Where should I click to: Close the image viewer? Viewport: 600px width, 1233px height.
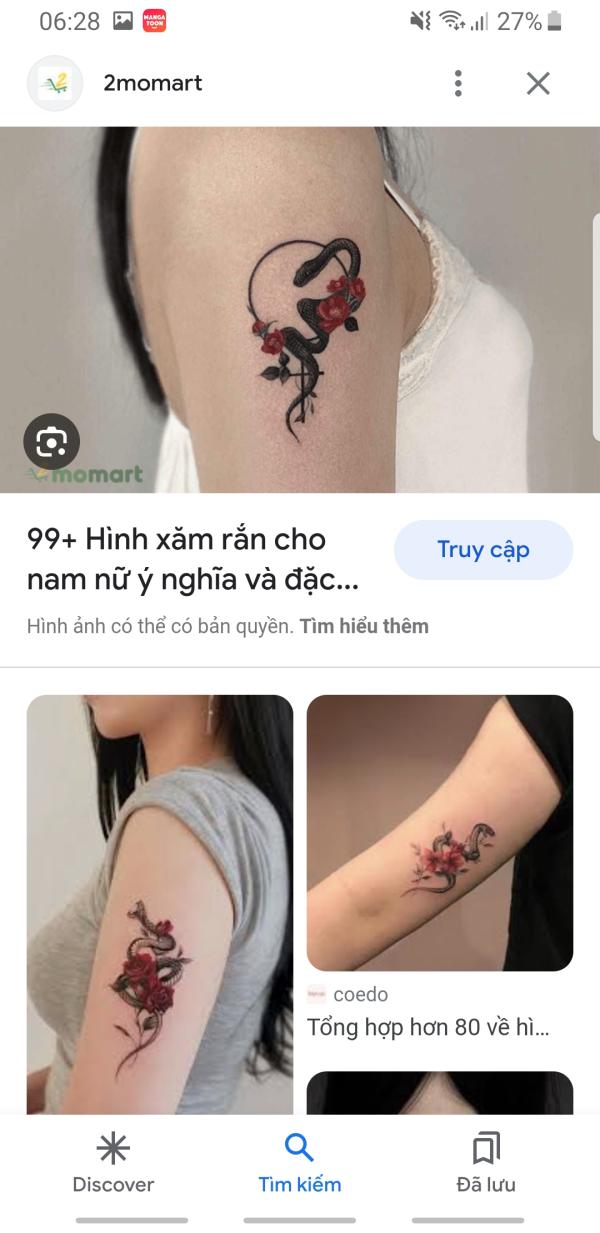pos(538,83)
